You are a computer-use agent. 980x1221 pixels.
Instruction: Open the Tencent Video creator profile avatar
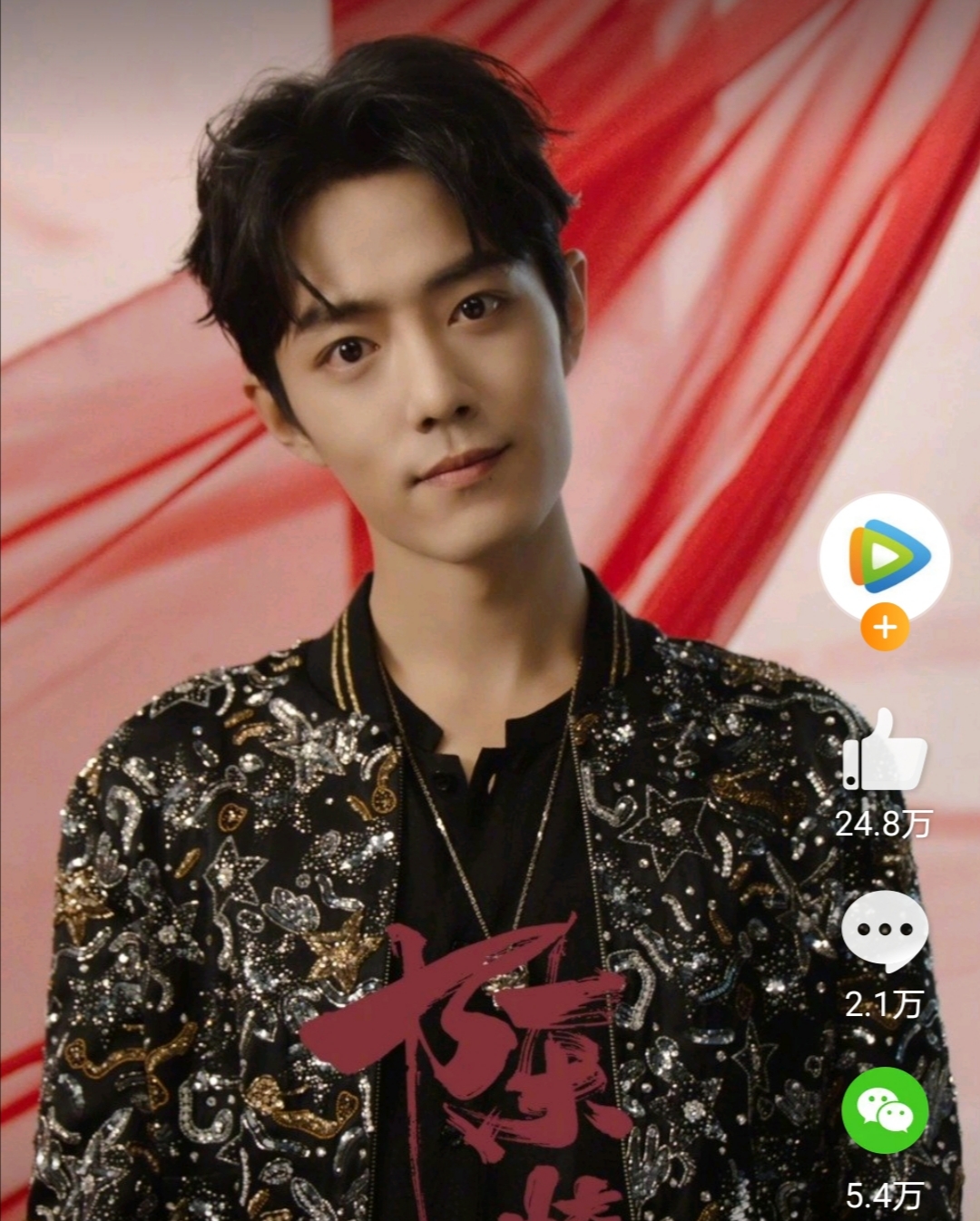885,554
